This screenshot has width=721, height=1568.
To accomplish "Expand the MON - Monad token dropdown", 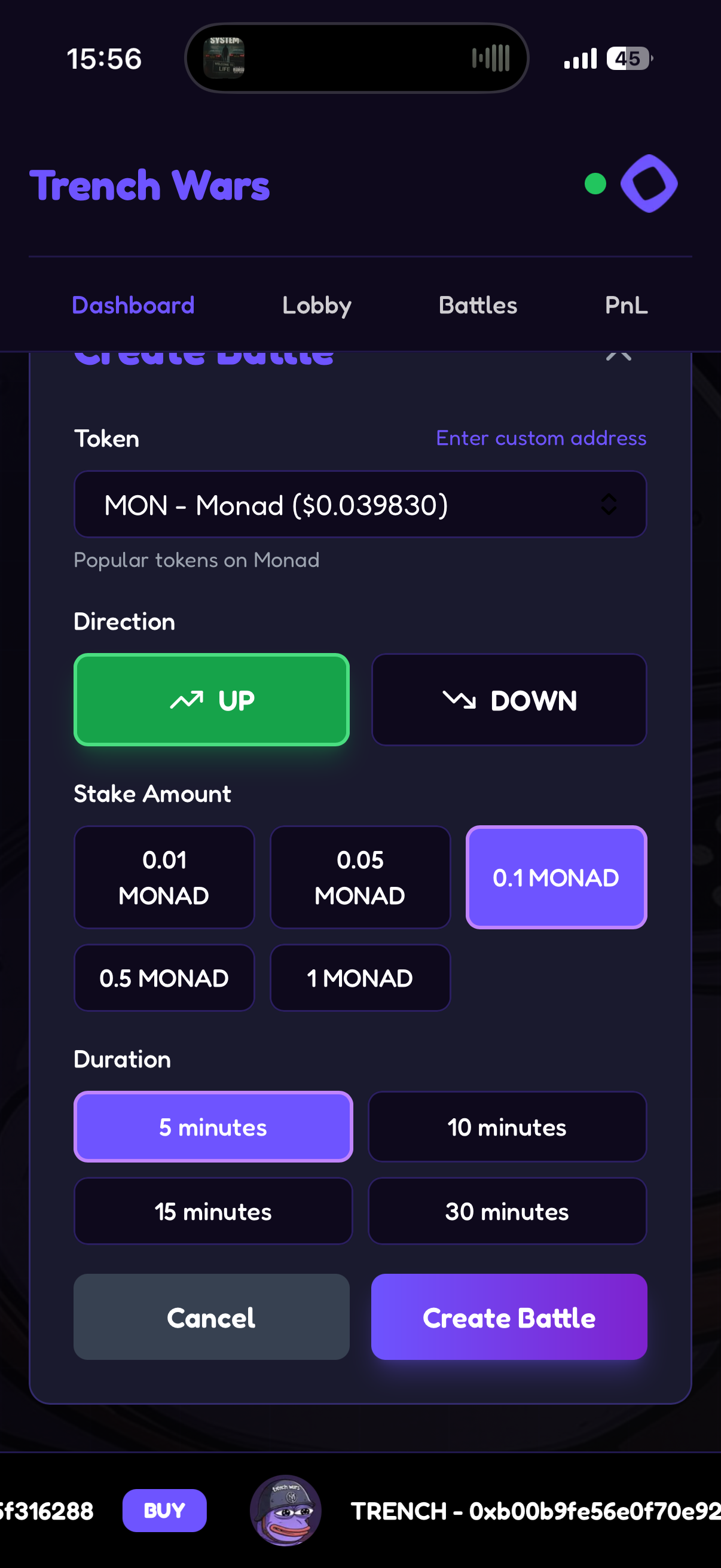I will tap(359, 505).
